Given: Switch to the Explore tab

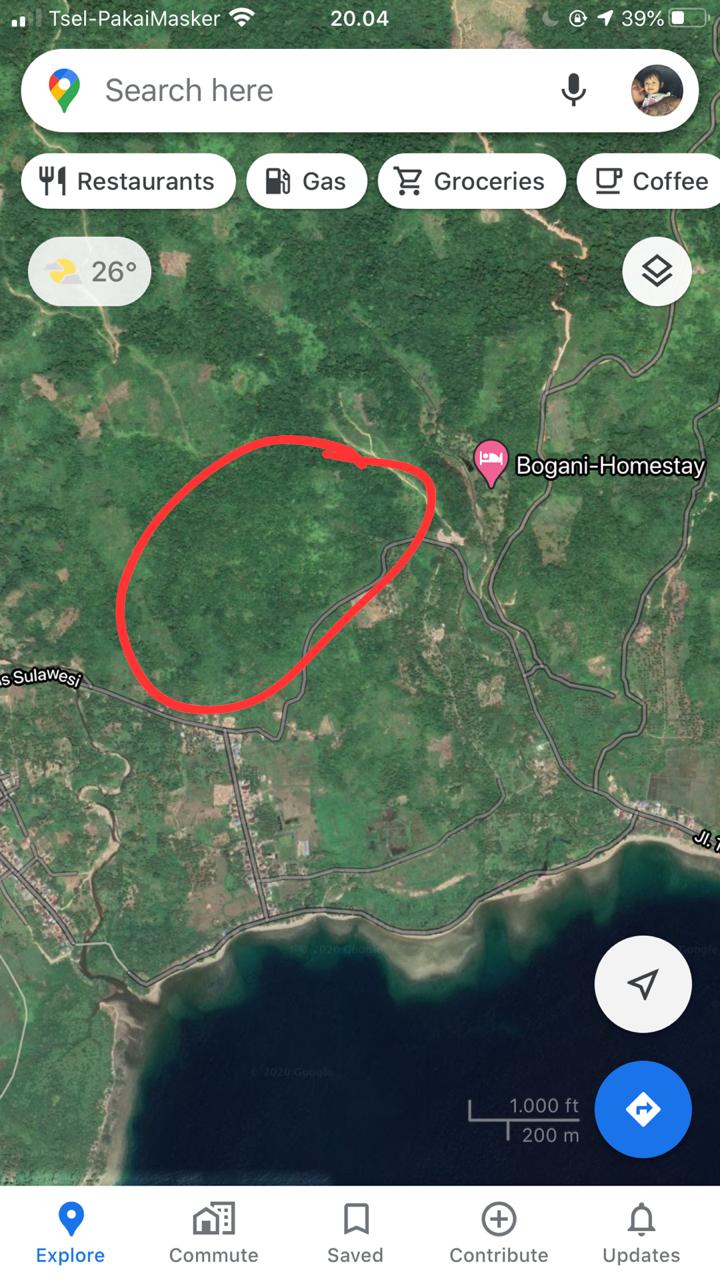Looking at the screenshot, I should pyautogui.click(x=70, y=1234).
